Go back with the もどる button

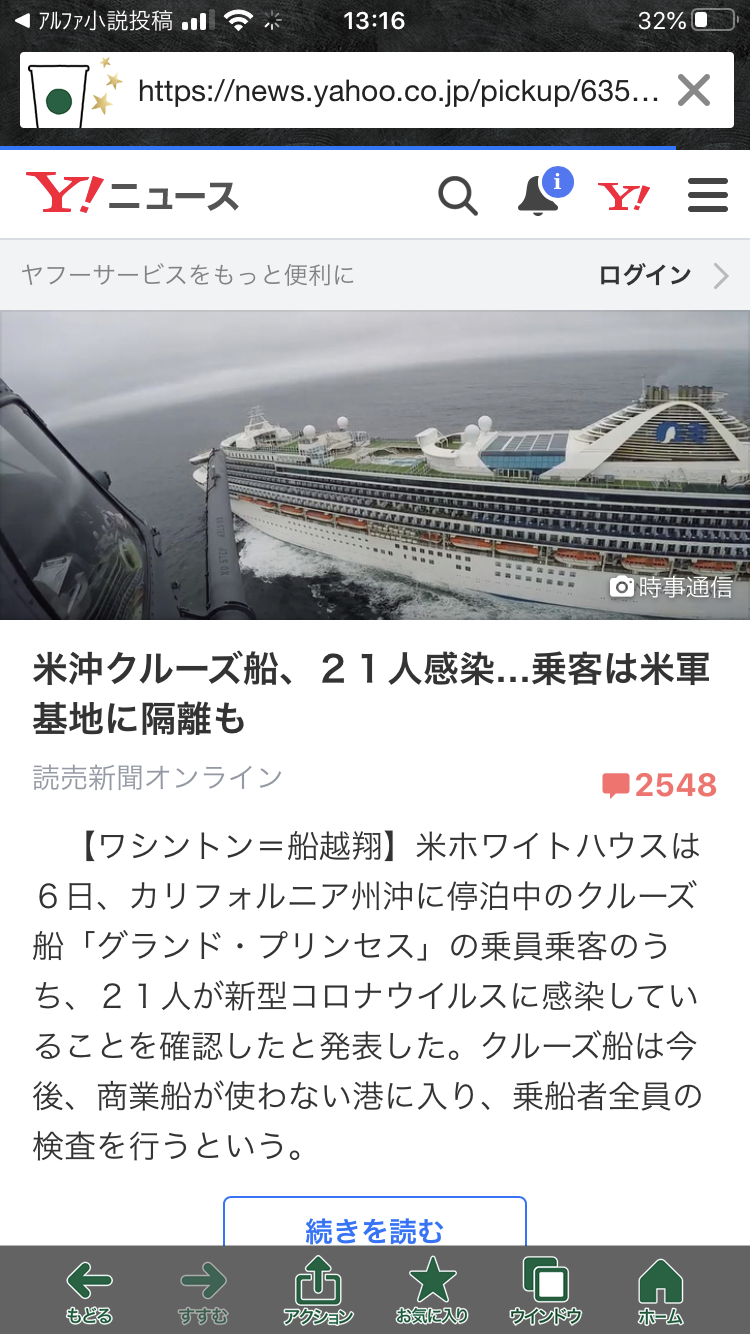click(x=89, y=1292)
